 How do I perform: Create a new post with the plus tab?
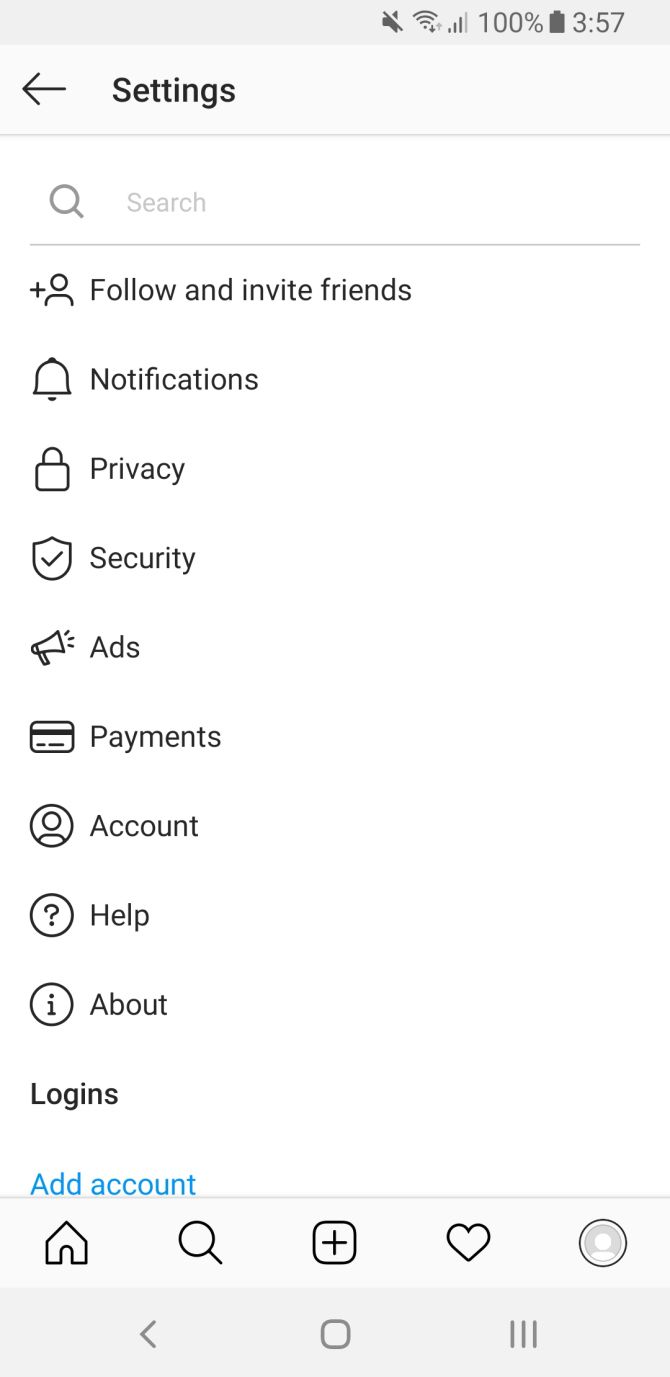(x=334, y=1243)
